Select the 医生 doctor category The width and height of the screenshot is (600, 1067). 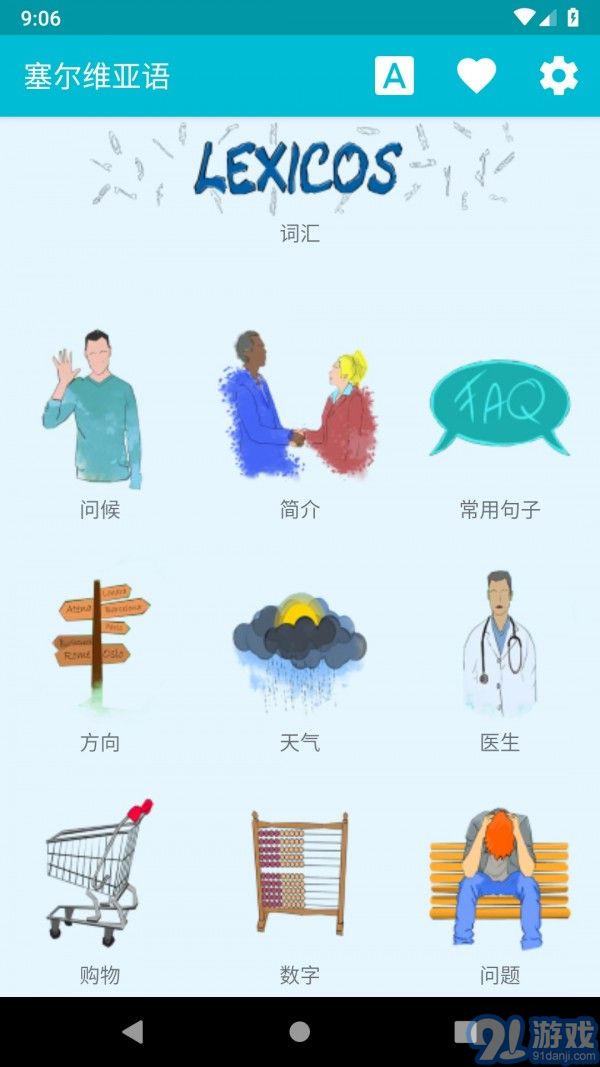499,661
